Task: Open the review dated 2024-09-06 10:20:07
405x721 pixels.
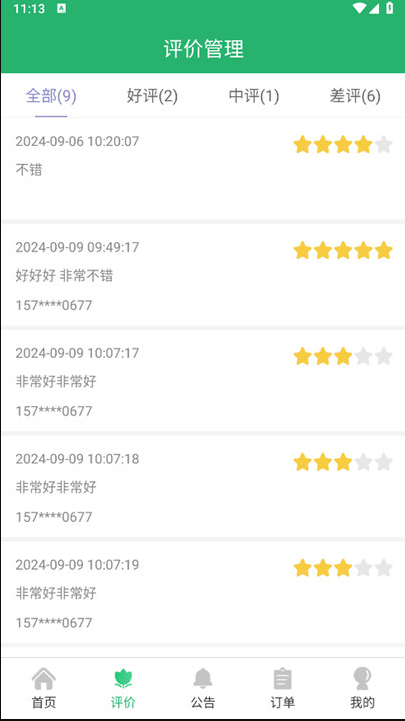Action: click(x=203, y=169)
